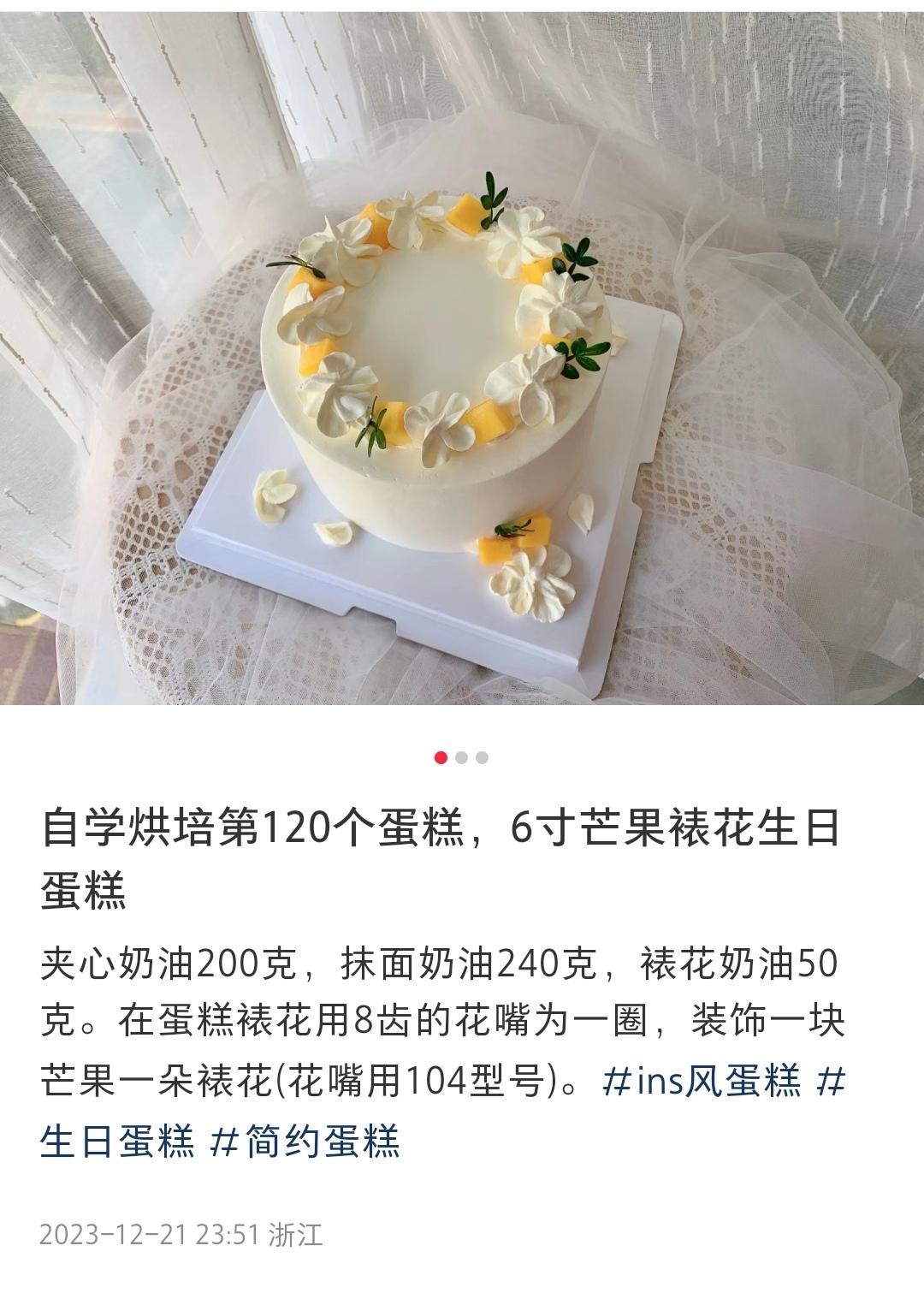Open the #ins风蛋糕 hashtag
The height and width of the screenshot is (1293, 924).
point(702,1082)
